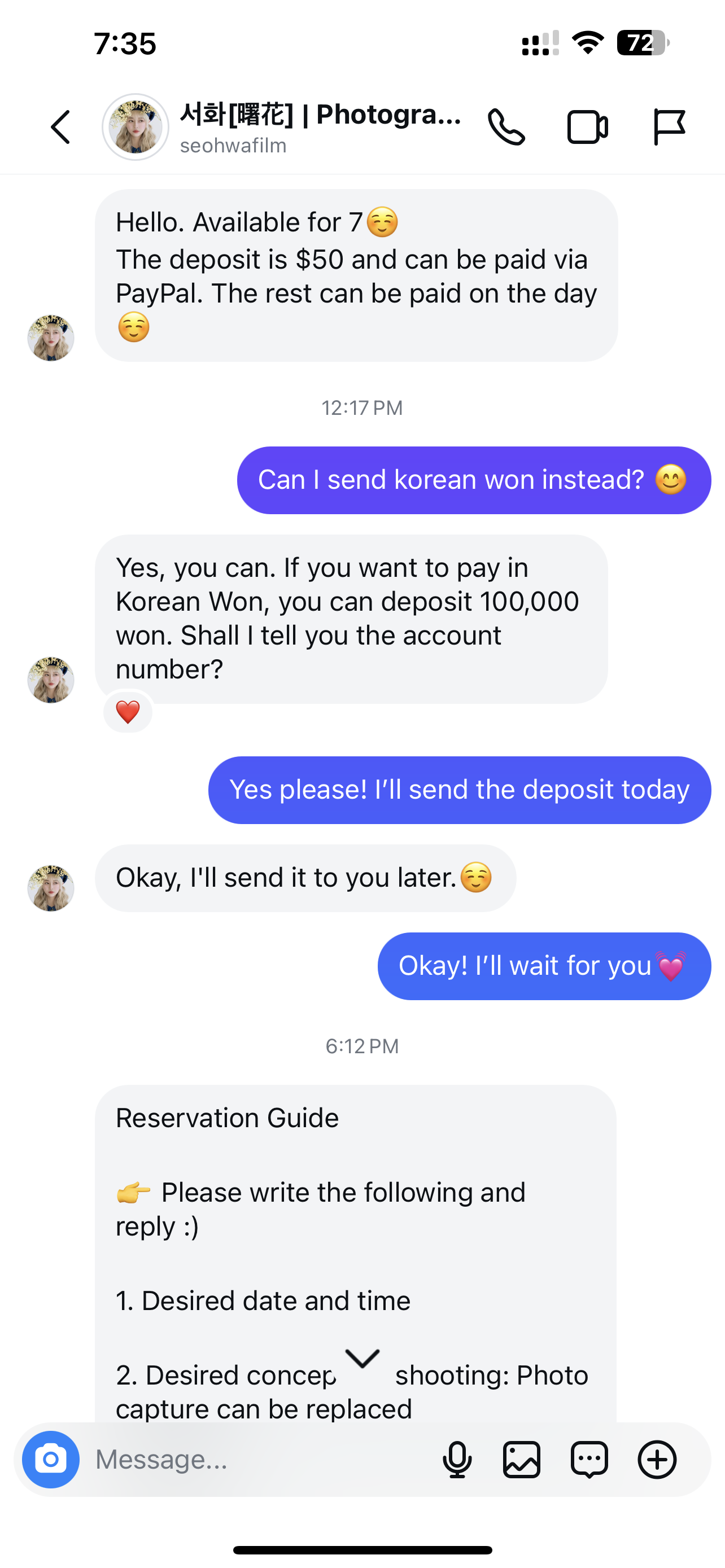Record a voice message with the microphone

pyautogui.click(x=457, y=1458)
